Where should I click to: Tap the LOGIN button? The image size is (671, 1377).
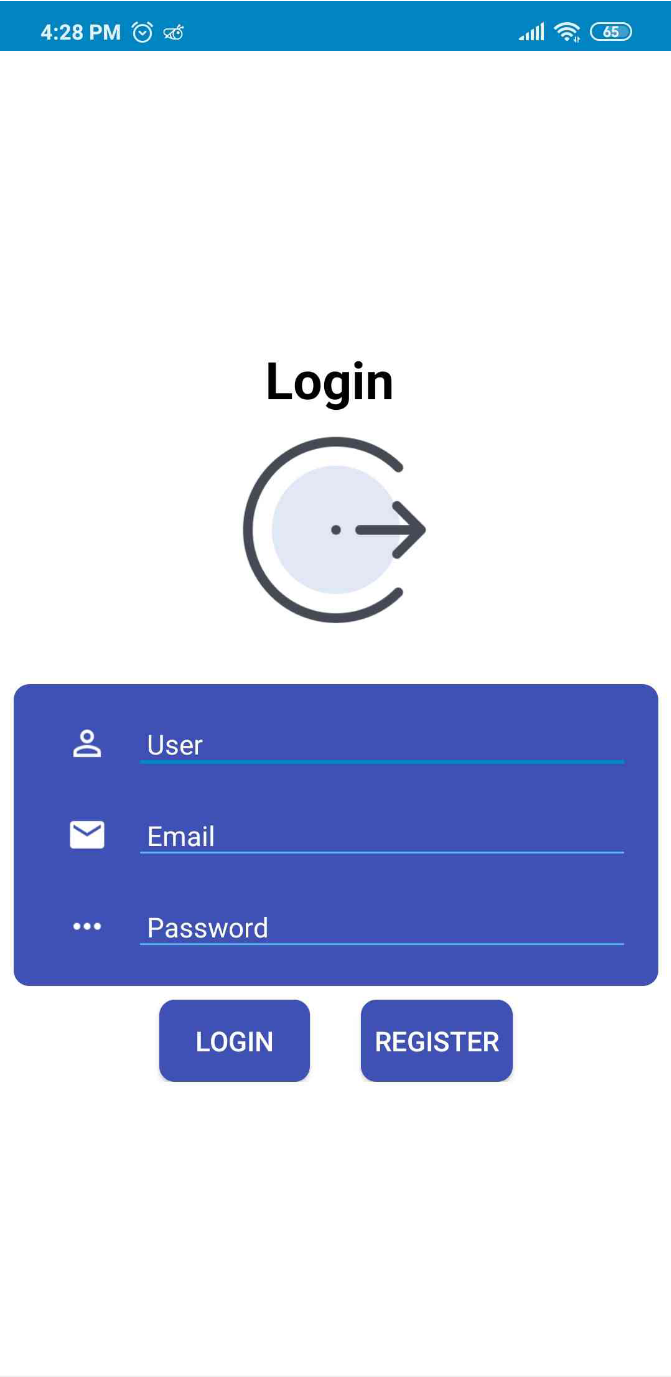[234, 1041]
